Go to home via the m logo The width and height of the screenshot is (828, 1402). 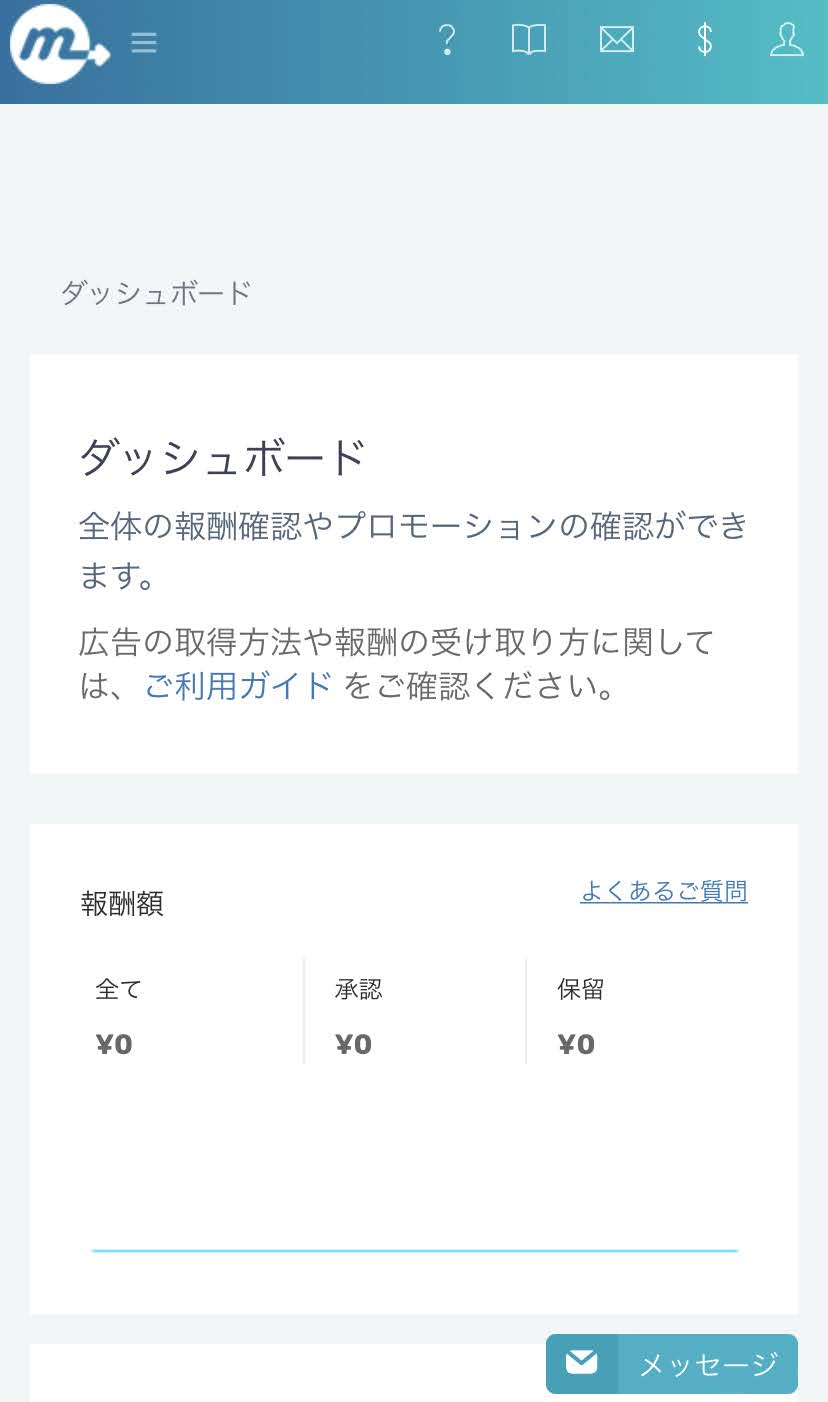point(58,44)
